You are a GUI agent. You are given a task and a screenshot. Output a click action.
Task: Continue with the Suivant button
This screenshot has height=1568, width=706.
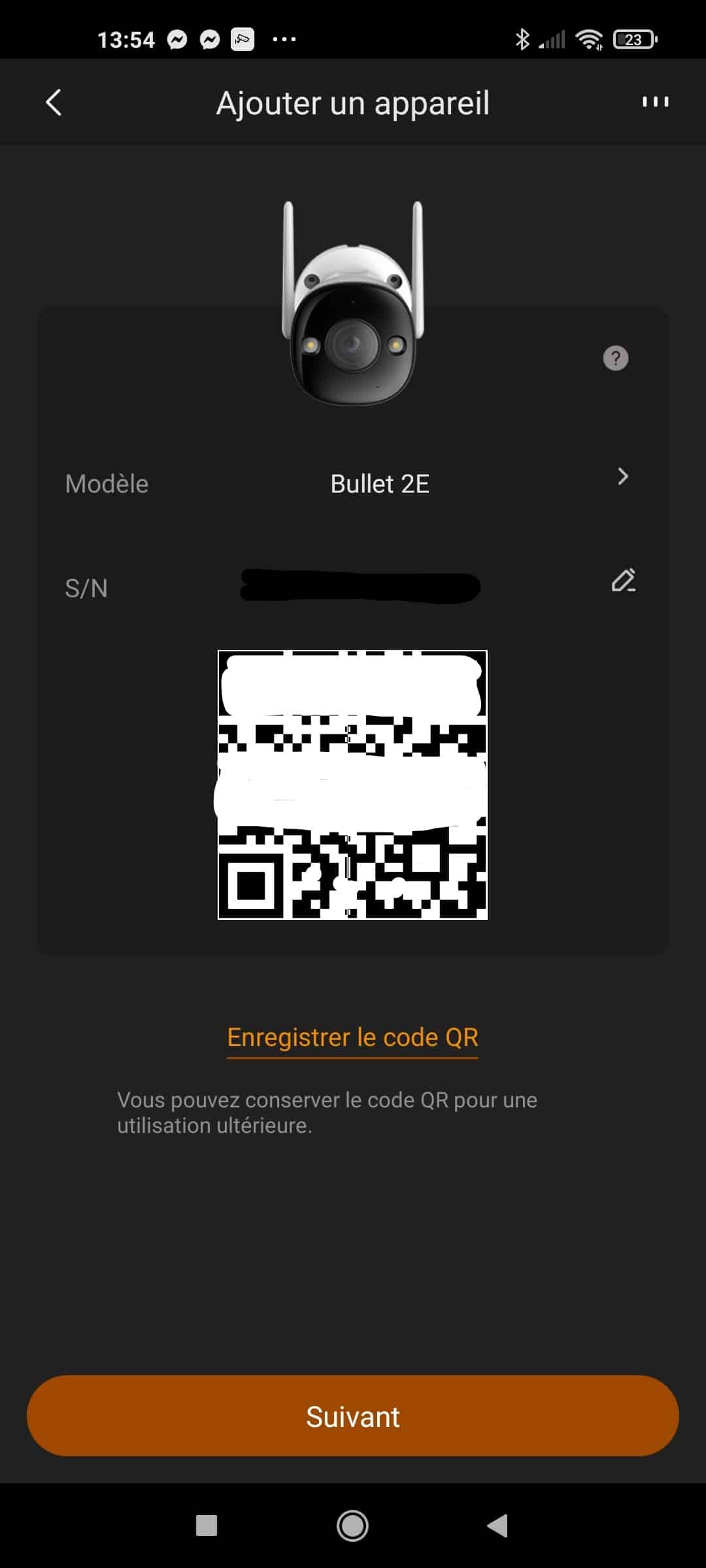(x=353, y=1416)
